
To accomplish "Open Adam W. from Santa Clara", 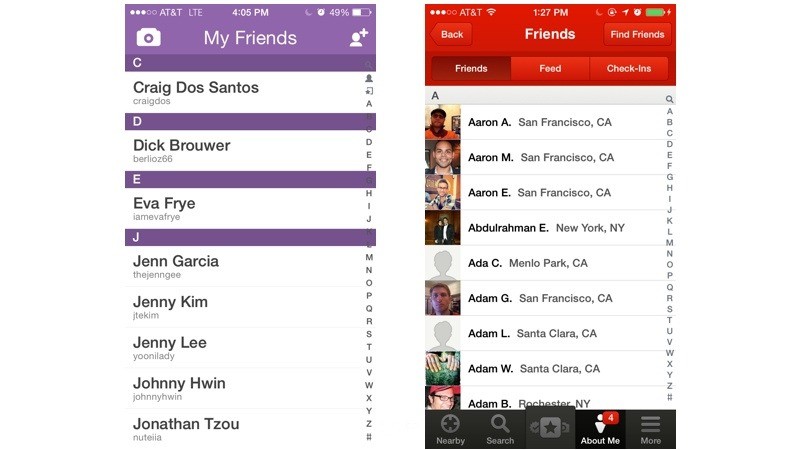I will 534,369.
